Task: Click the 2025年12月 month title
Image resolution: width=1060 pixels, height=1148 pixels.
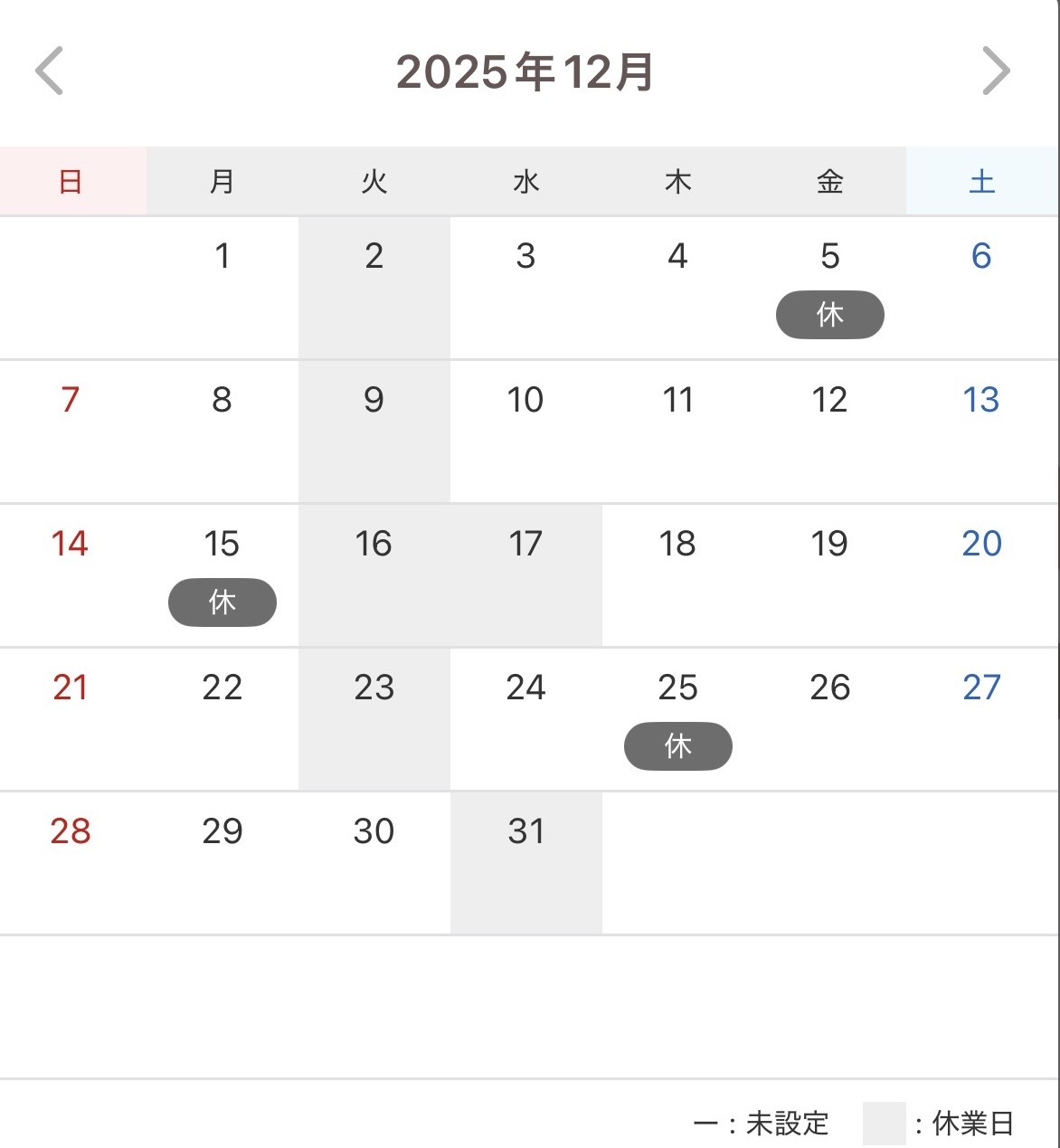Action: (x=529, y=70)
